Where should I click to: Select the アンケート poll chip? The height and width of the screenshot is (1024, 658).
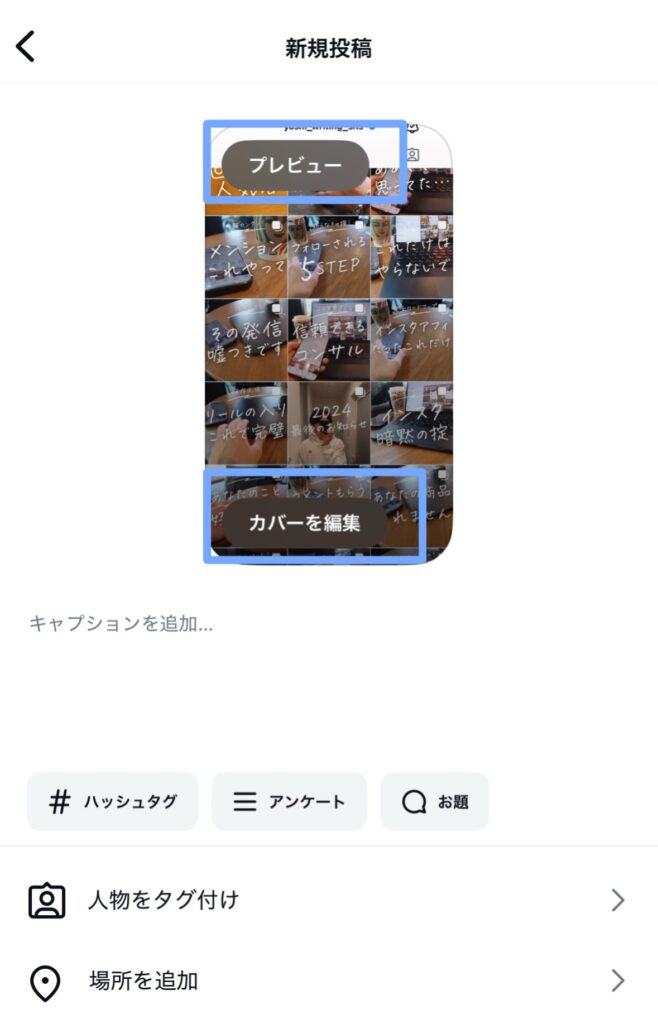point(289,801)
